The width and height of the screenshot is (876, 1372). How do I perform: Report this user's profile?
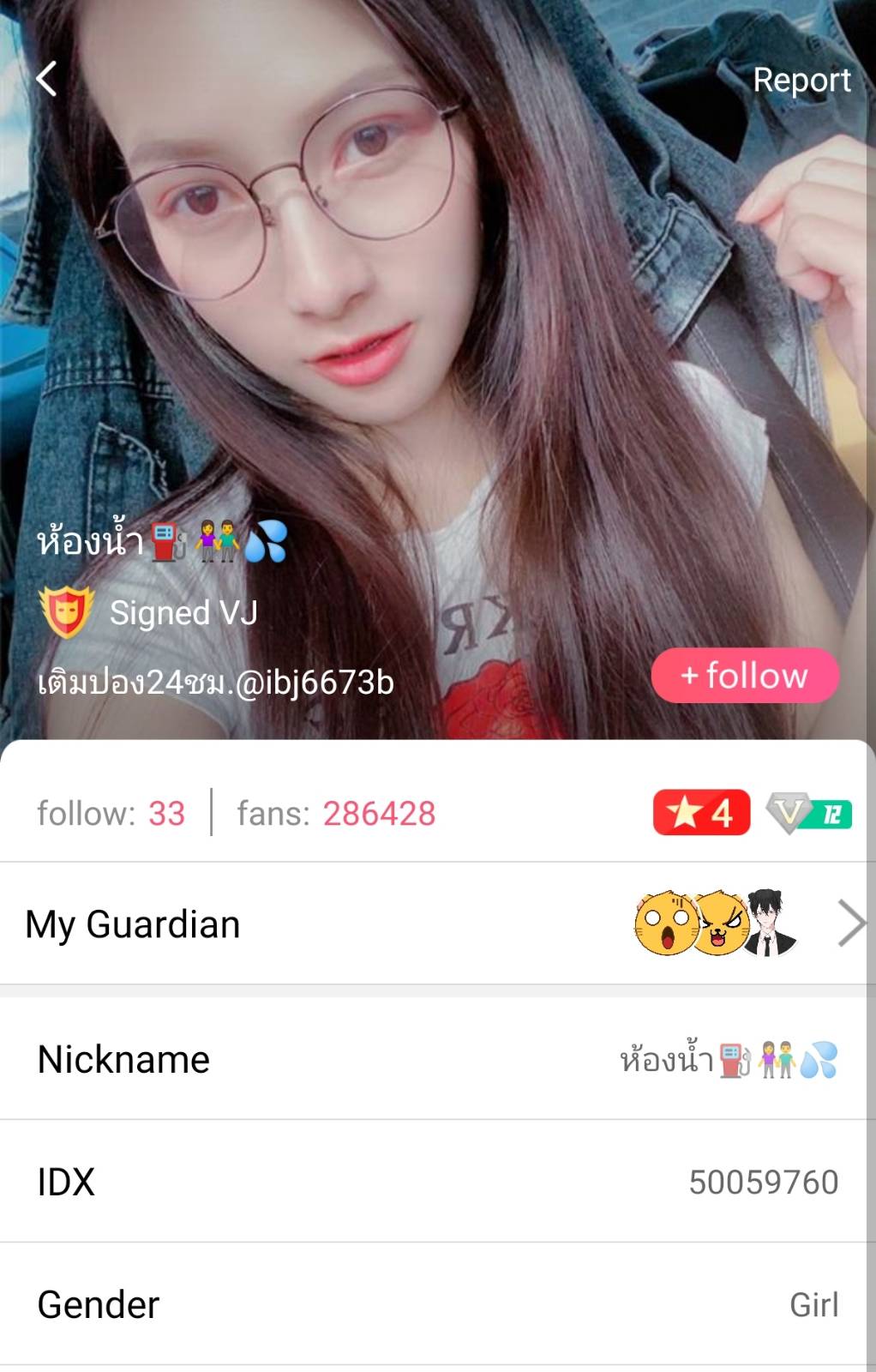pos(801,80)
